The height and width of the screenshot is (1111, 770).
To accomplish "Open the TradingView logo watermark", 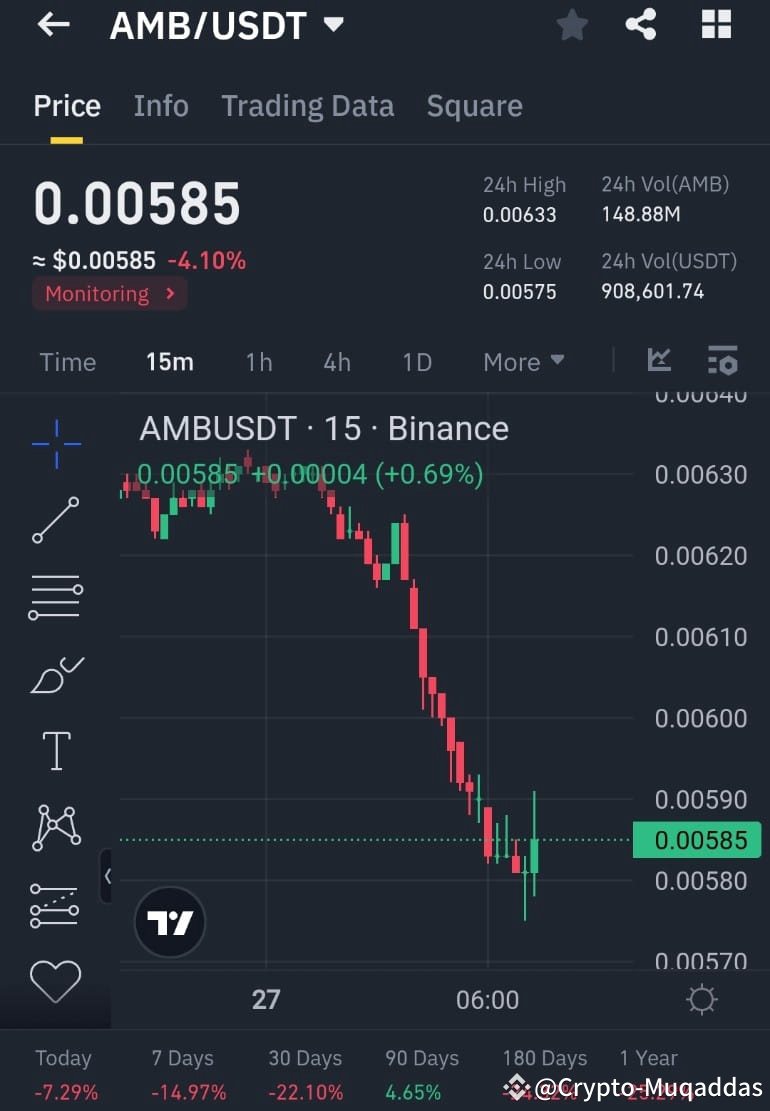I will click(169, 921).
